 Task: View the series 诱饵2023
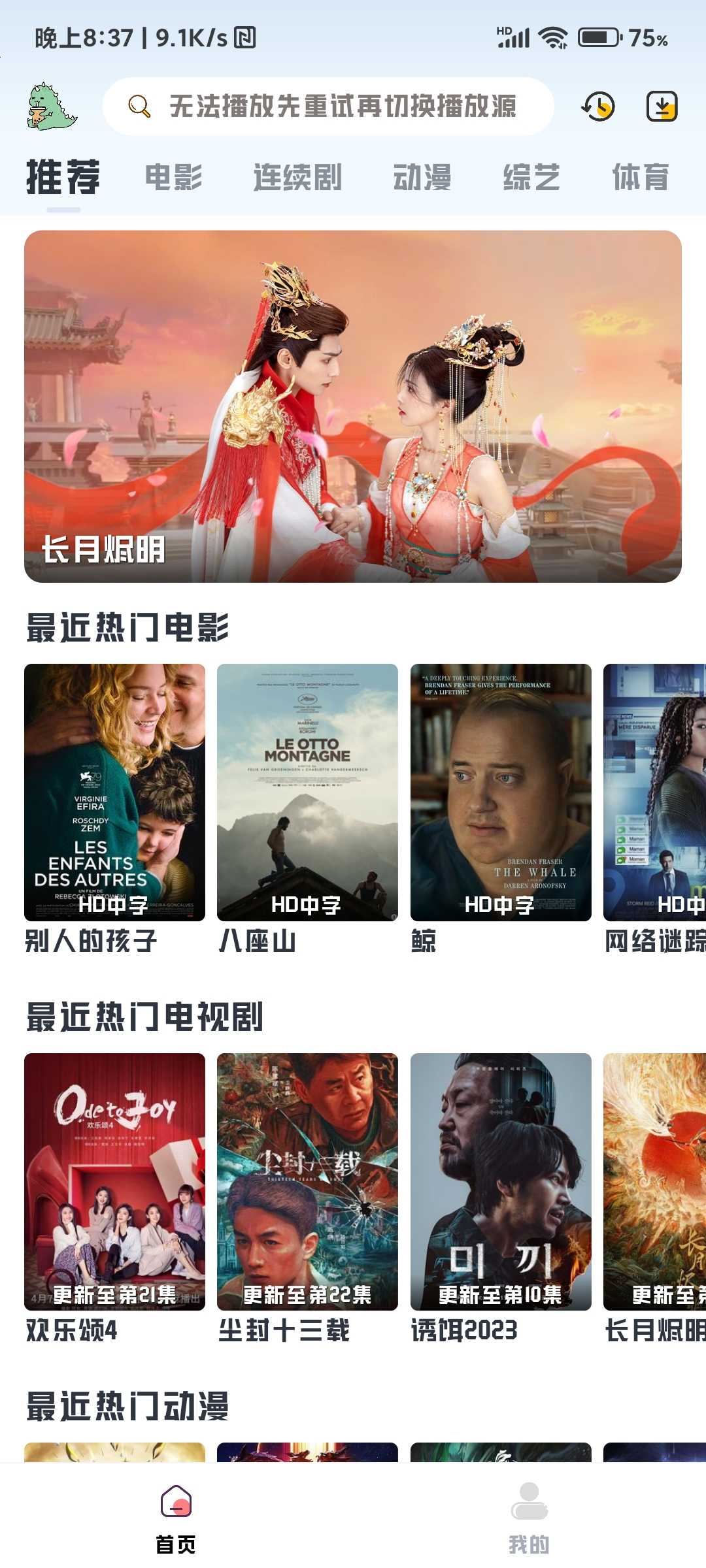click(x=501, y=1182)
